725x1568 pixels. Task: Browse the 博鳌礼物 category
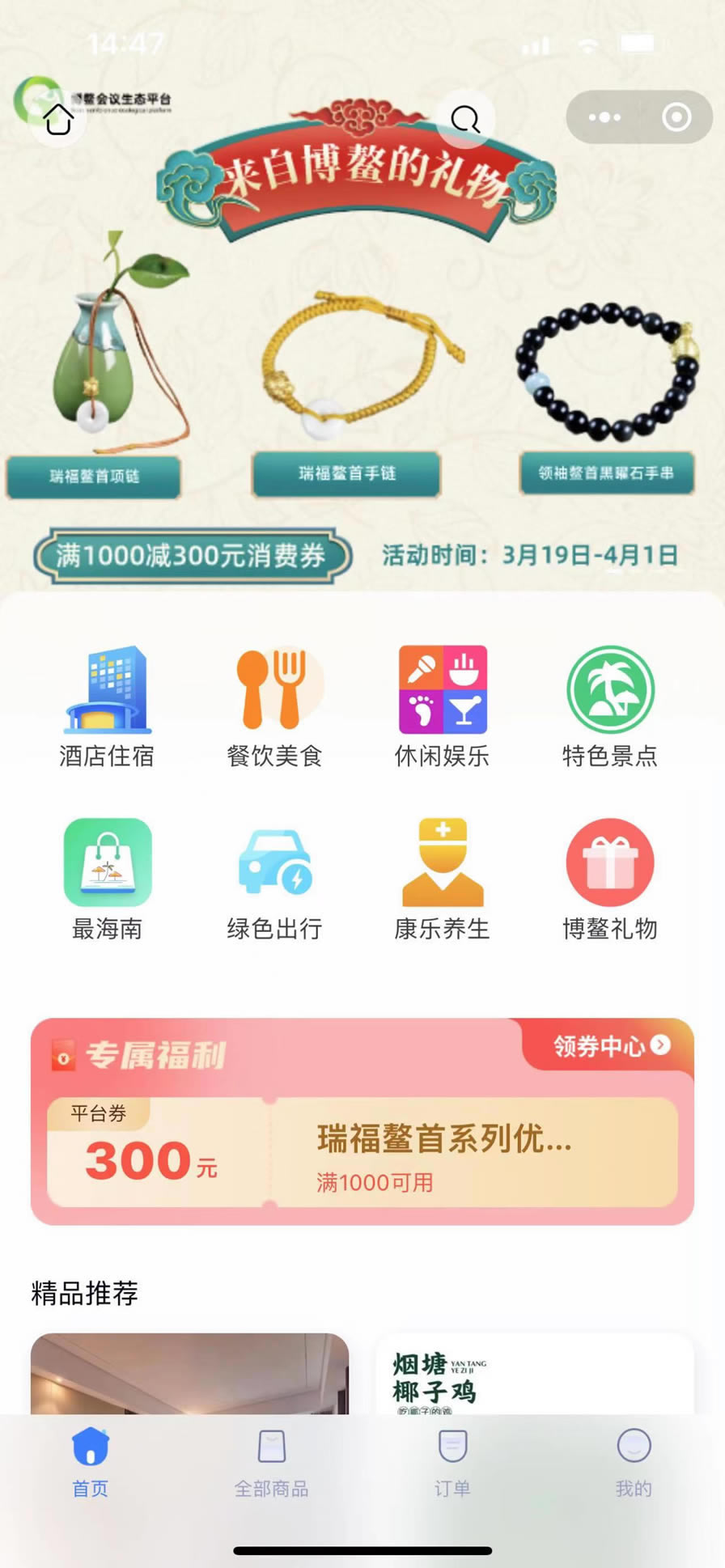(x=610, y=879)
